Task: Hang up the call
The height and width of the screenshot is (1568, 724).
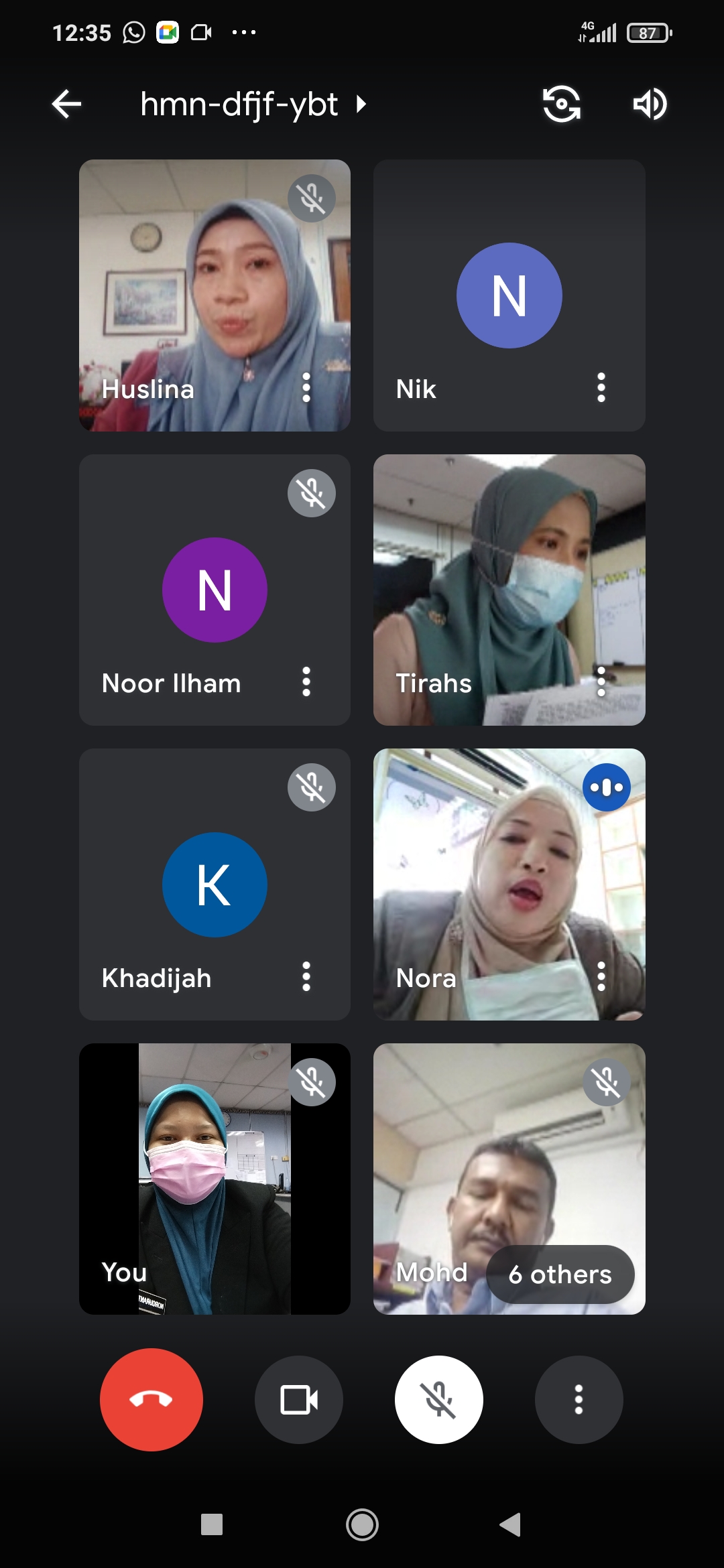Action: pos(152,1400)
